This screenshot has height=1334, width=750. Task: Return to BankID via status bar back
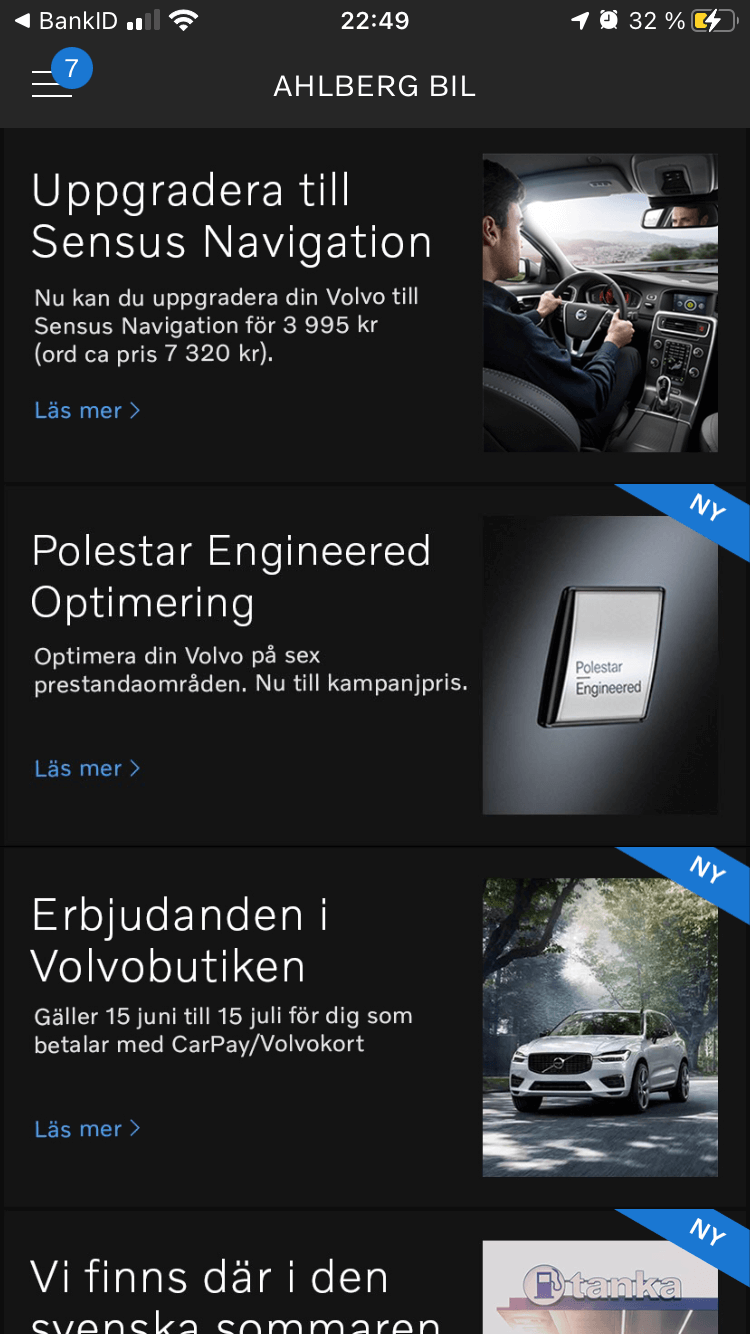66,21
